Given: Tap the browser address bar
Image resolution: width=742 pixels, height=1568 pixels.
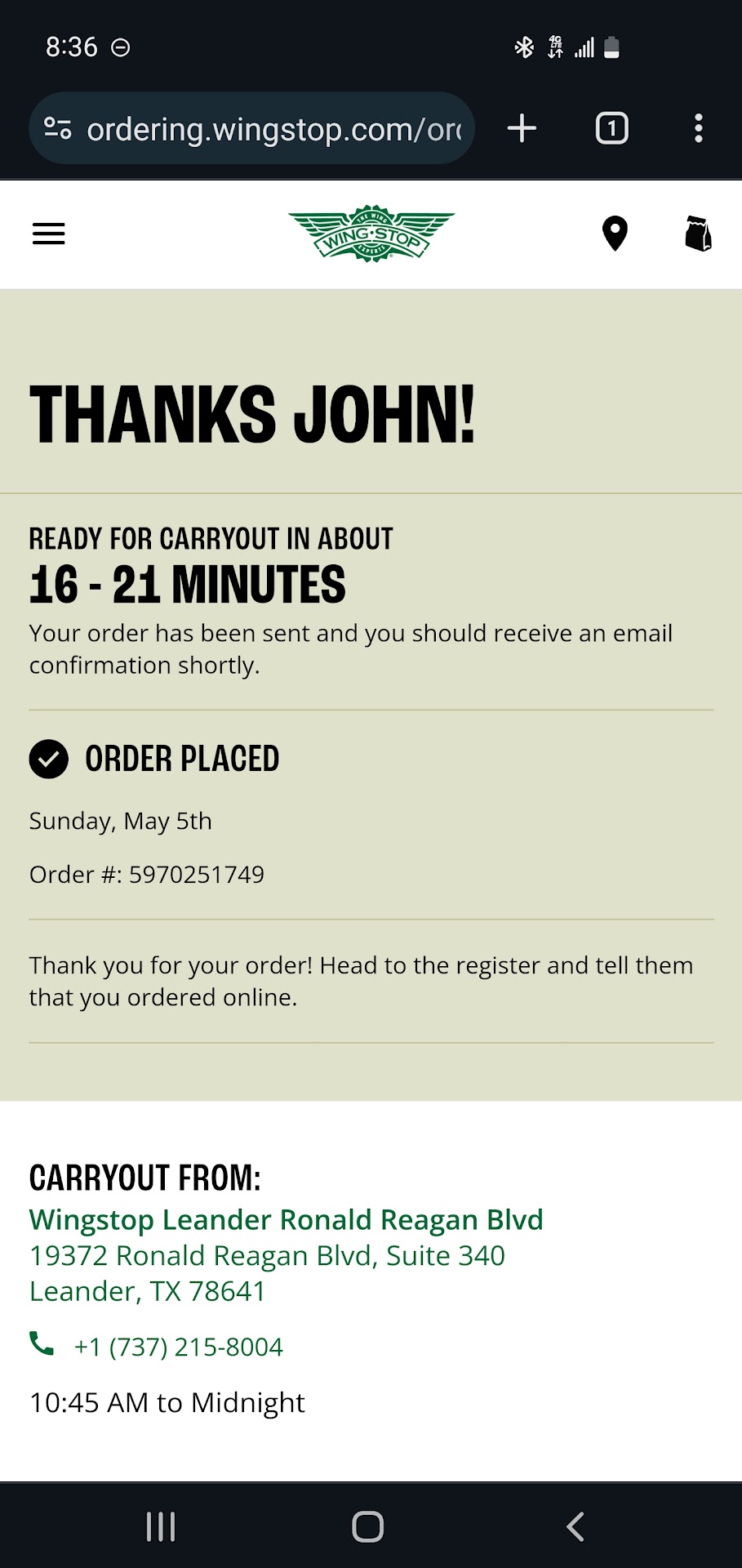Looking at the screenshot, I should pos(273,129).
